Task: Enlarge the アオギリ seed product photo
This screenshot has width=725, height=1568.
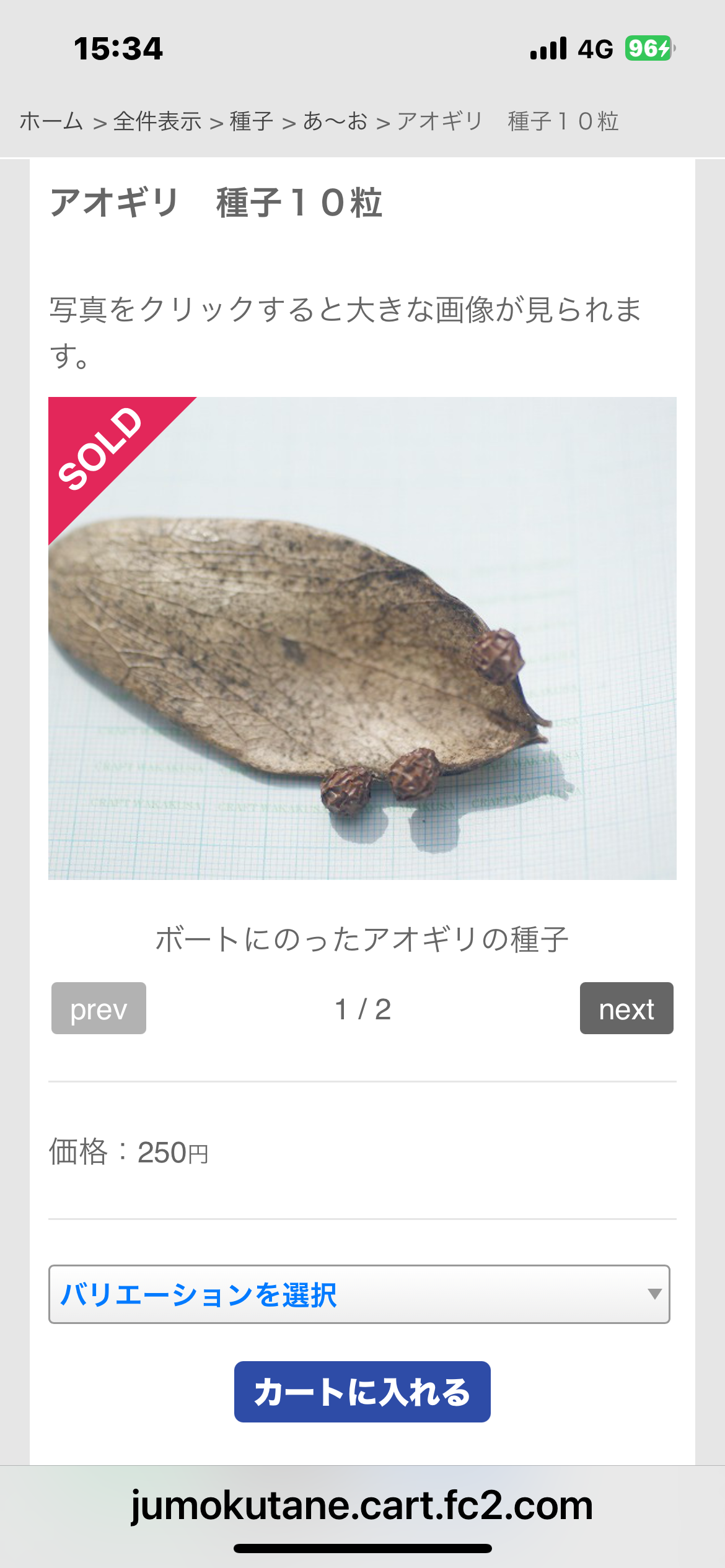Action: (362, 638)
